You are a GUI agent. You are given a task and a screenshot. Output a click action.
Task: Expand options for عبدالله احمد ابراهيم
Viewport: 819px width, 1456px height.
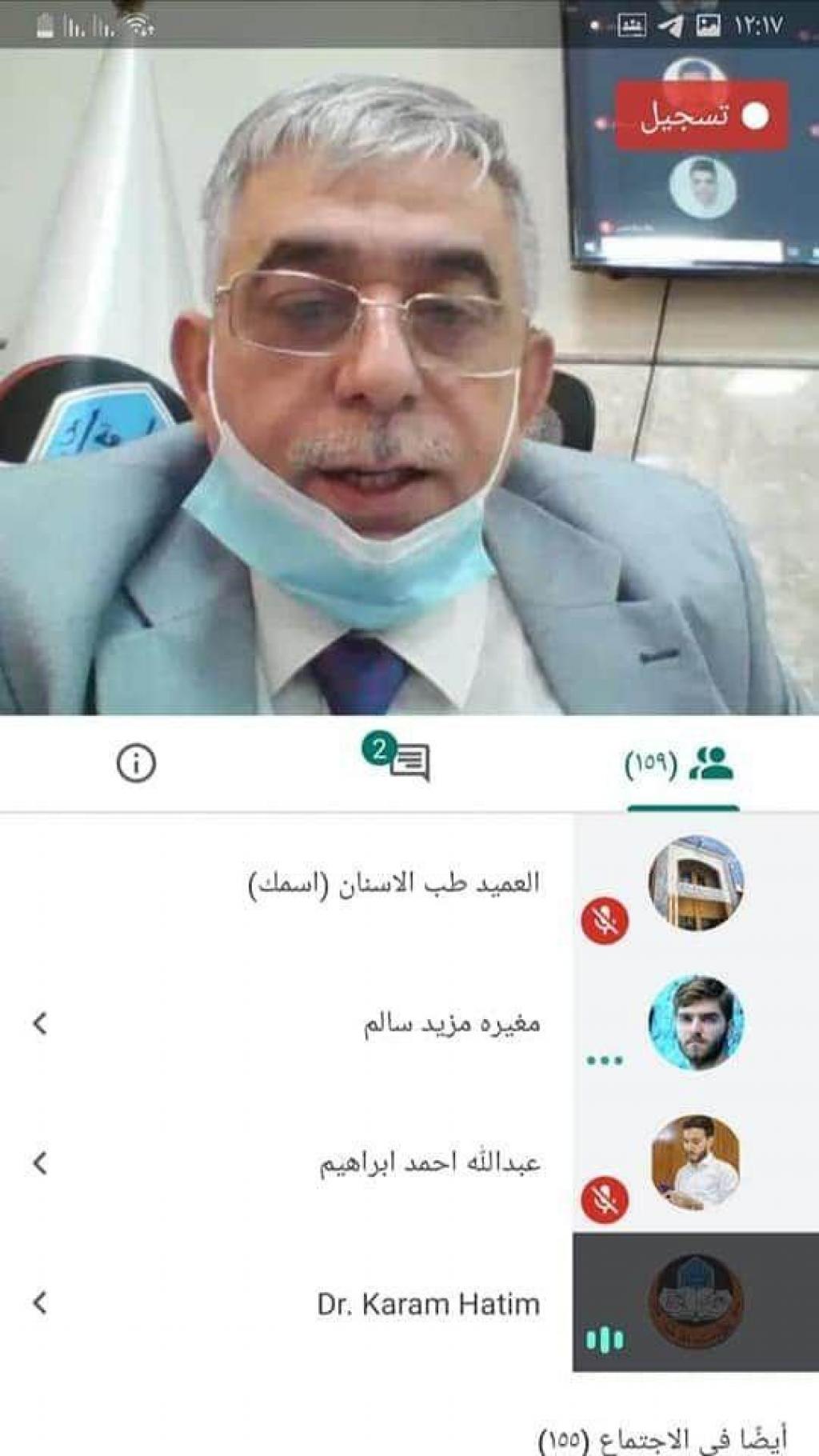click(x=40, y=1162)
